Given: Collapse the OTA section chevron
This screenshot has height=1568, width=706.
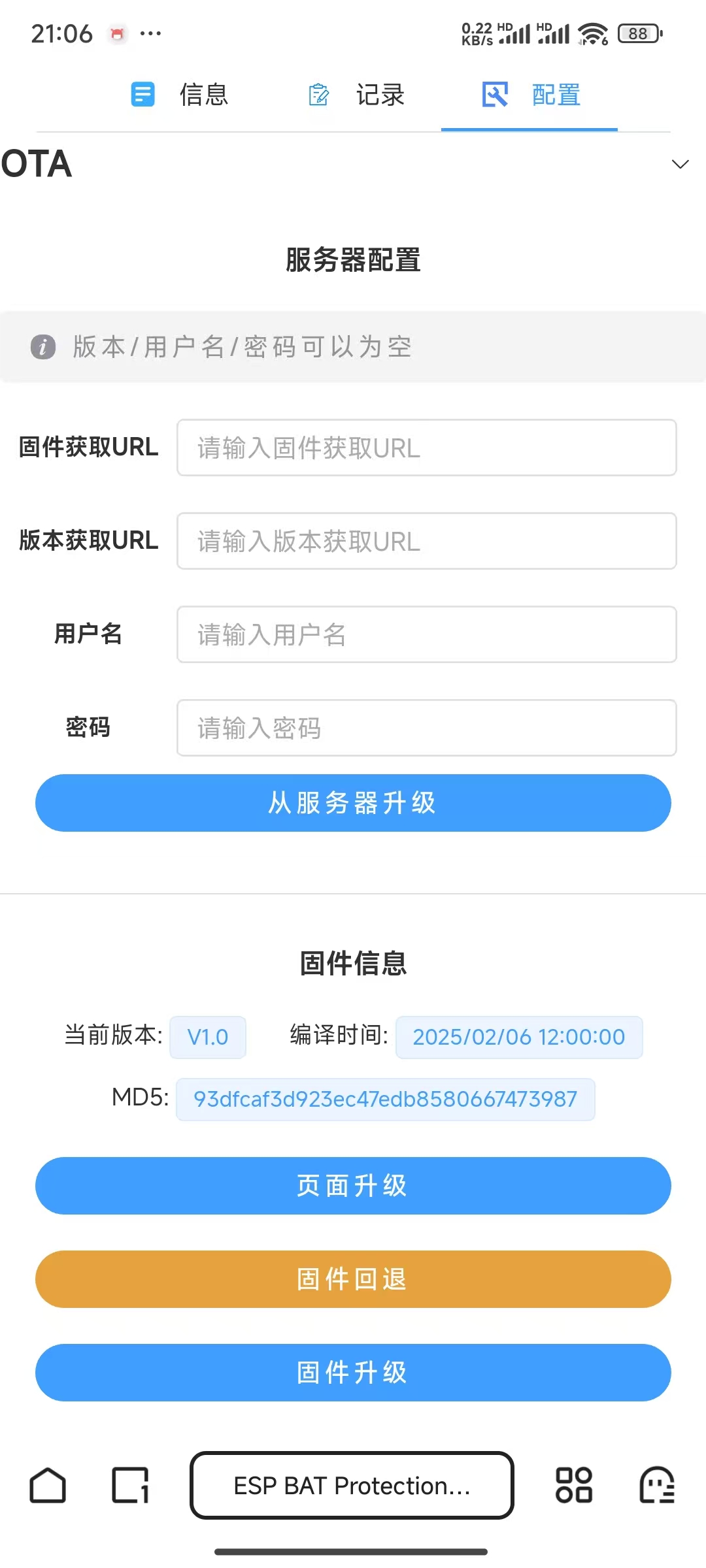Looking at the screenshot, I should point(680,164).
